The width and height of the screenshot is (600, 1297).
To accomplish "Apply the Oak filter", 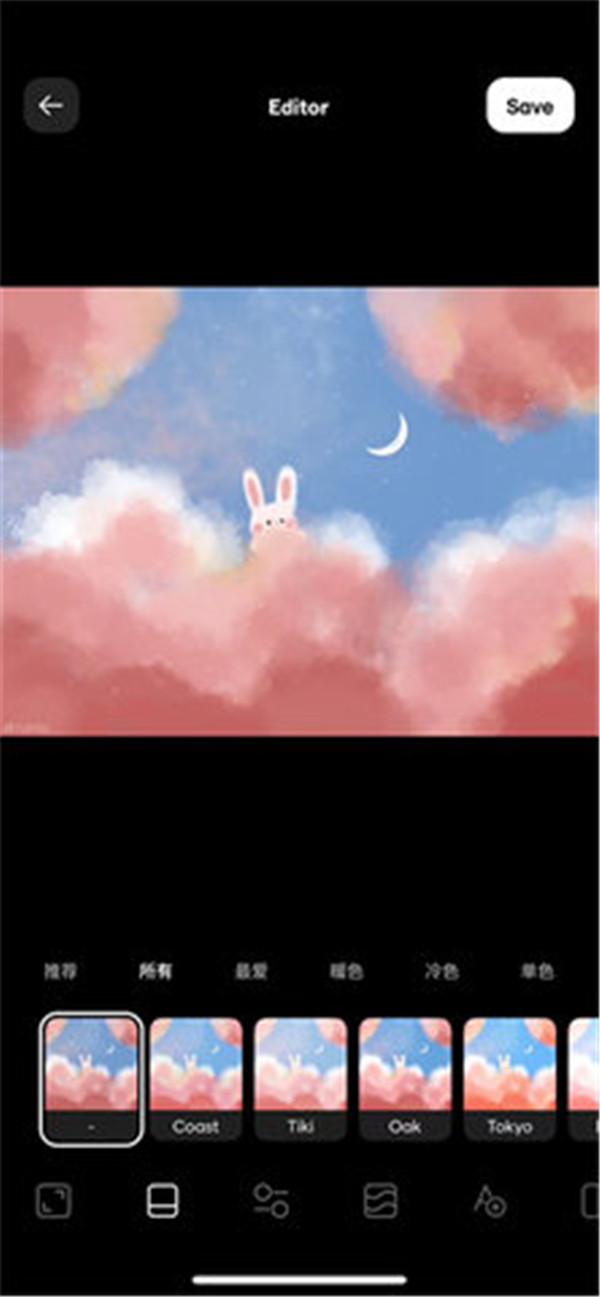I will (x=405, y=1078).
